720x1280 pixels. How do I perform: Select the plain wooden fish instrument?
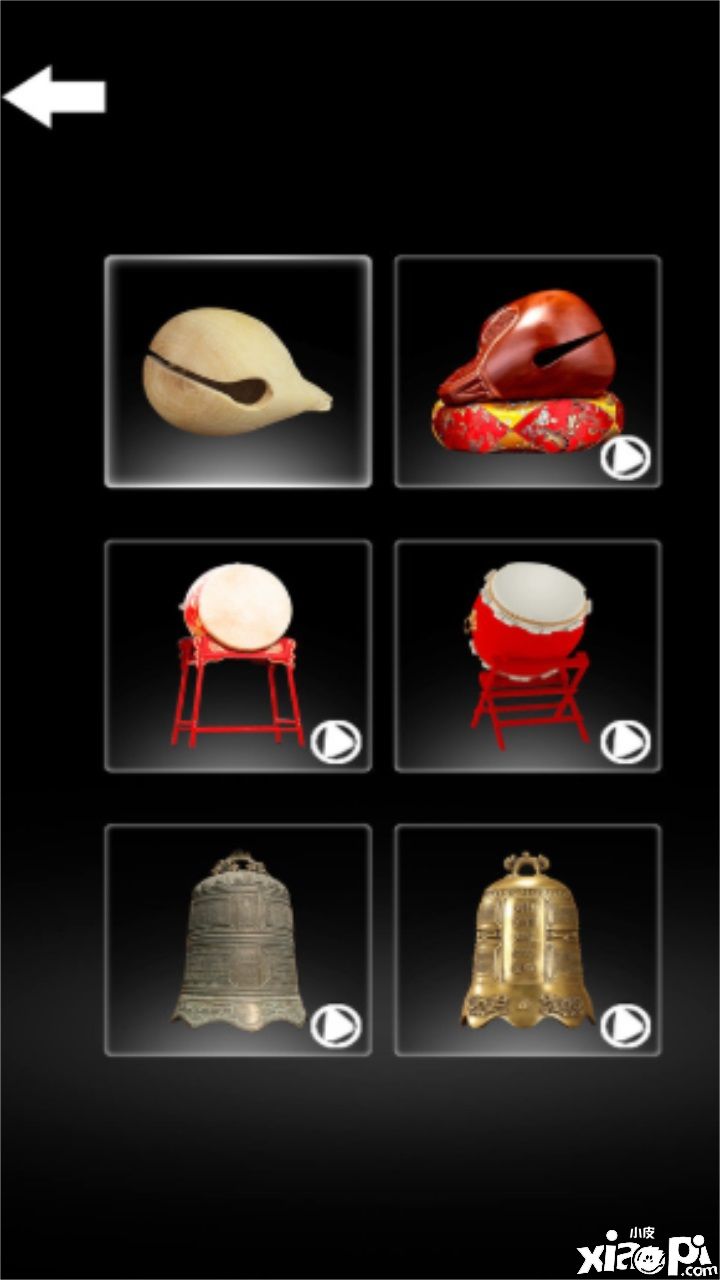237,371
